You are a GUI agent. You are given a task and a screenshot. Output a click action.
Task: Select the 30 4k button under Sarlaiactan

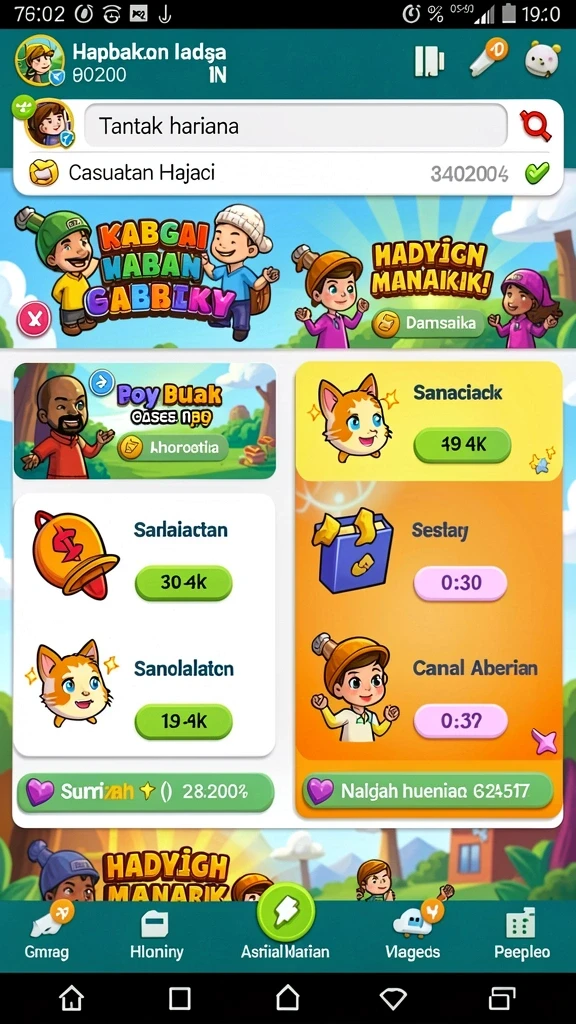click(184, 583)
